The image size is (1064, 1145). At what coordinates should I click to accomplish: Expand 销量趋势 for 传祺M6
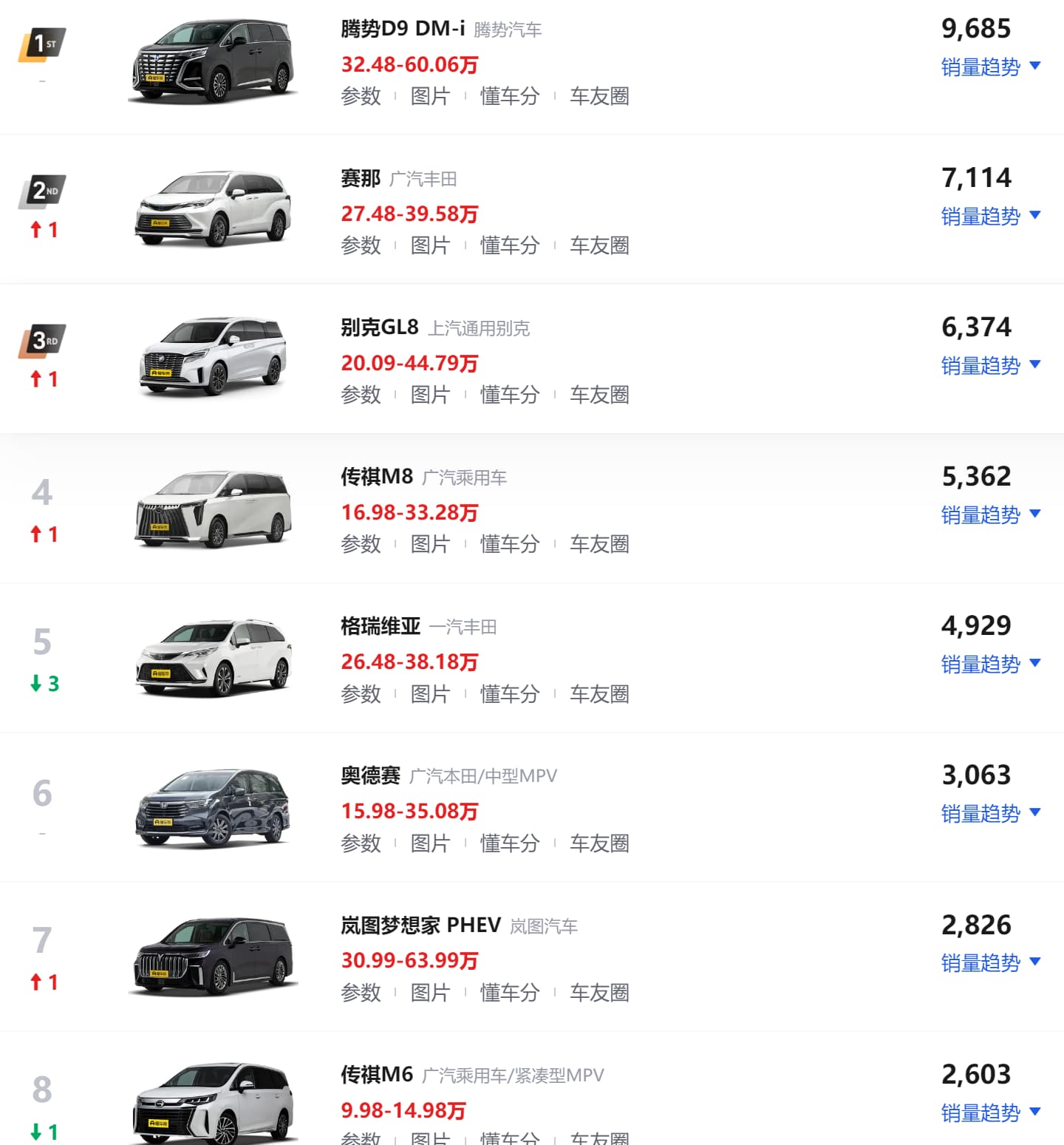(990, 1112)
